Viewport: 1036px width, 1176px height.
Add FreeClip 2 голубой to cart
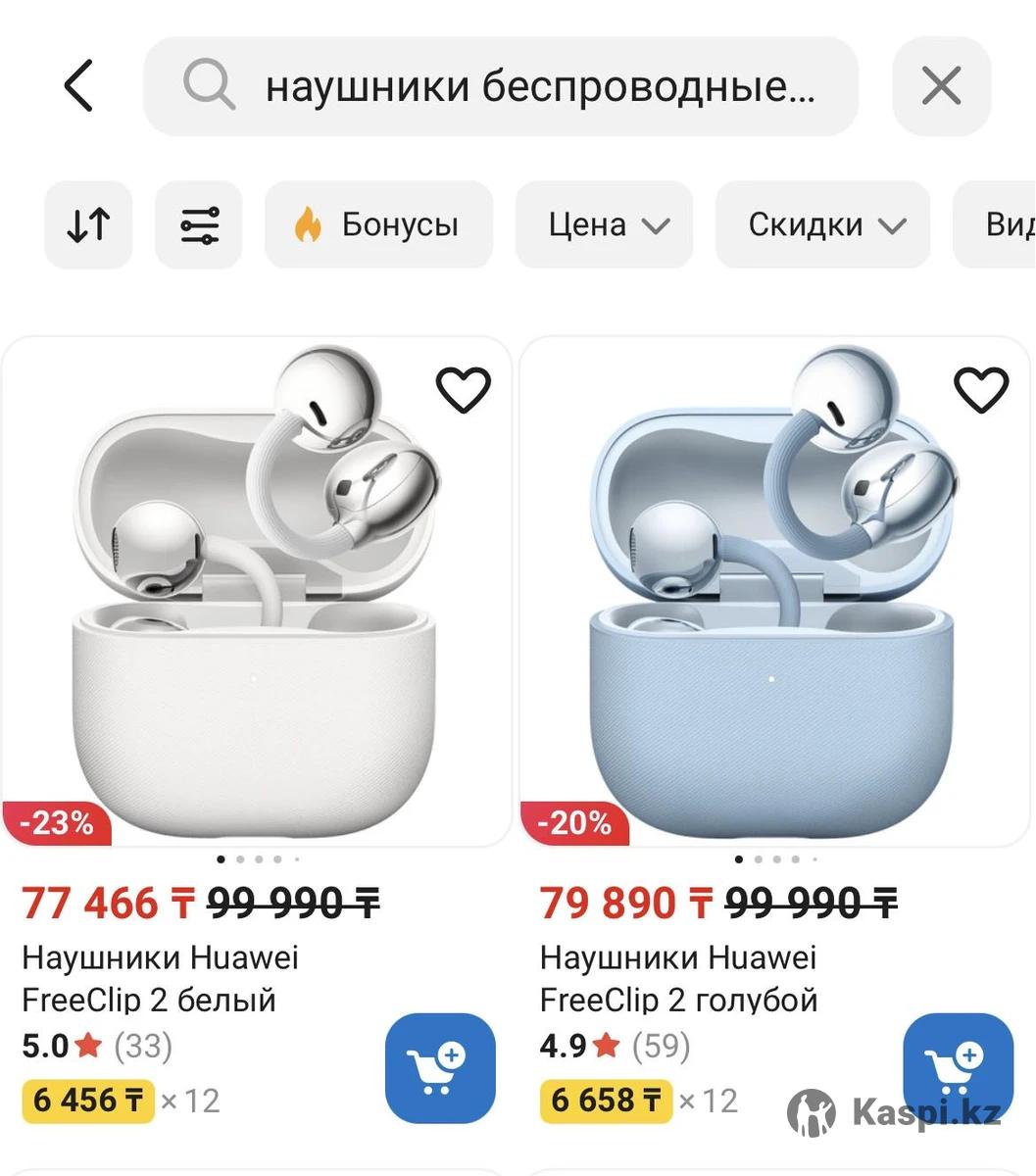click(958, 1067)
